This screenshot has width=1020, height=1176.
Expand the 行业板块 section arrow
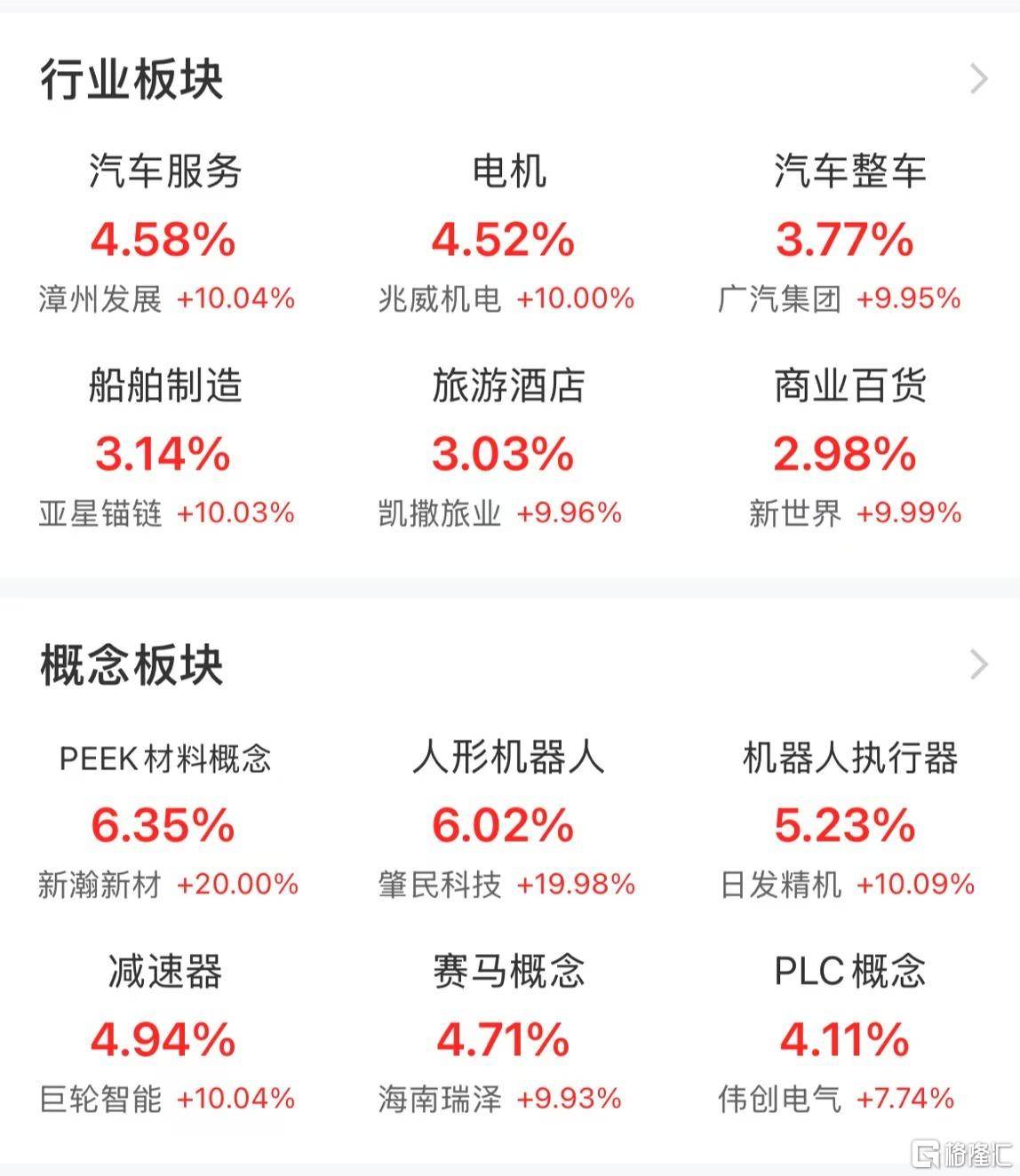tap(980, 78)
